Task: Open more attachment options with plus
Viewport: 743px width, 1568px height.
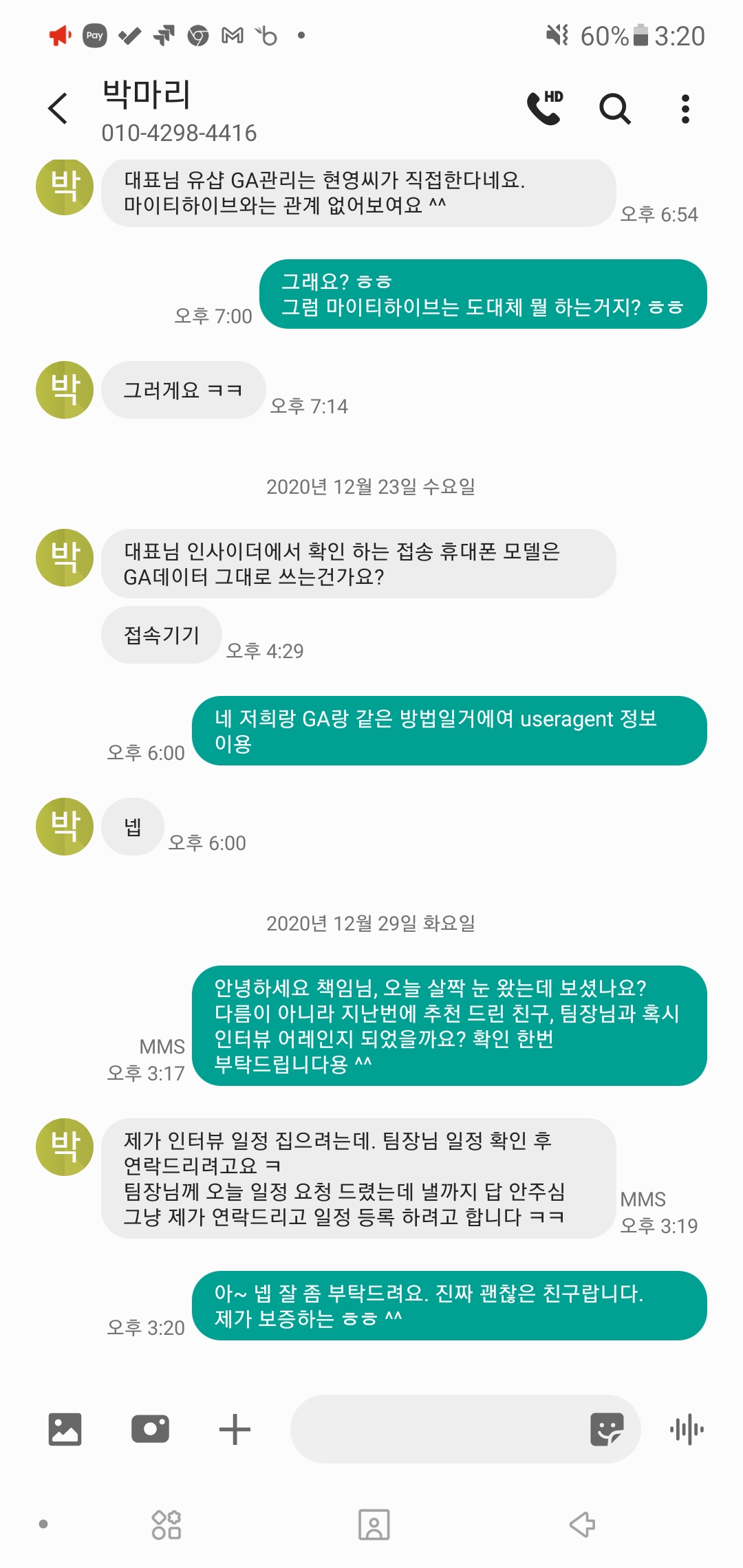Action: pos(235,1429)
